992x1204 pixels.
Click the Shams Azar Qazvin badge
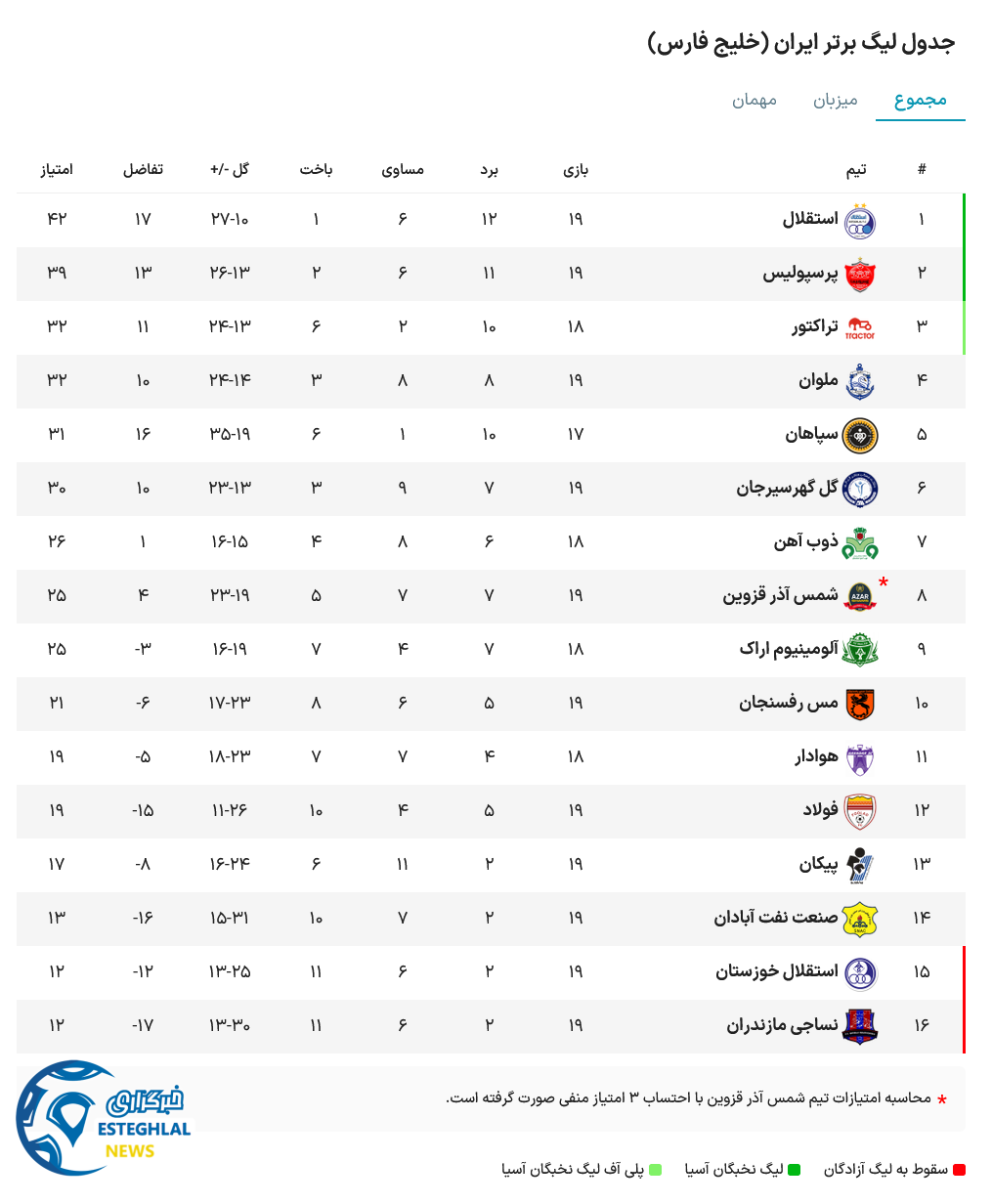(862, 597)
